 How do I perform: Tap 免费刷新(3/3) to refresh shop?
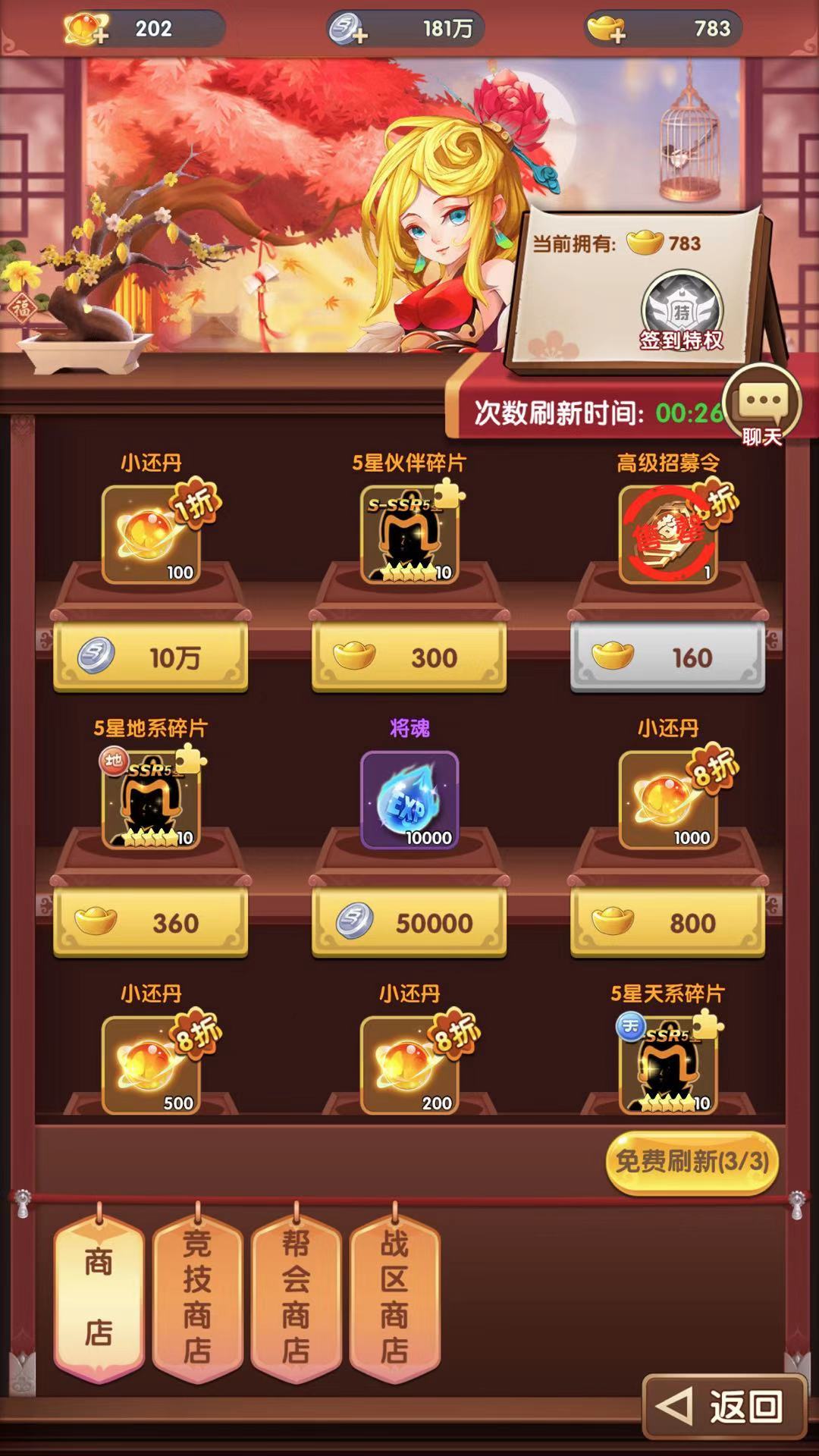pos(692,1162)
